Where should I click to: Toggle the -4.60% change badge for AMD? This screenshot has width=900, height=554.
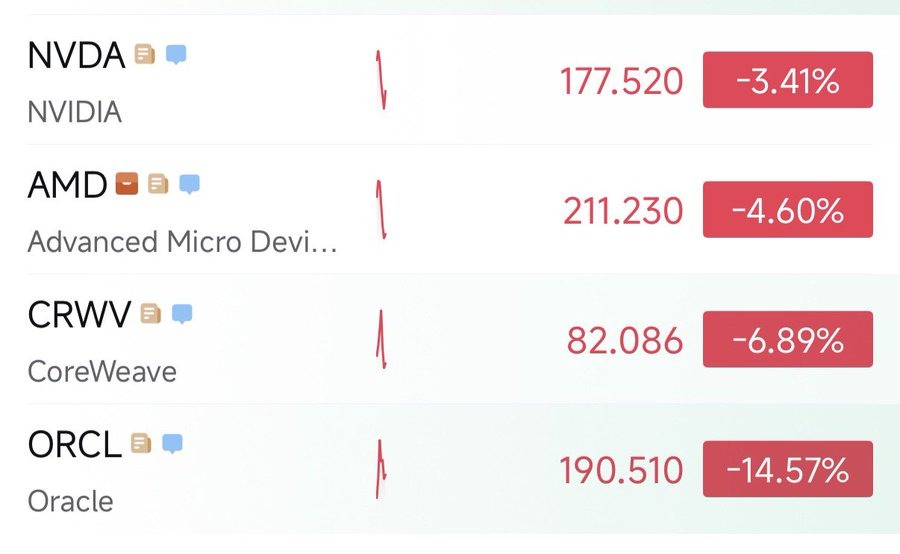pyautogui.click(x=787, y=210)
